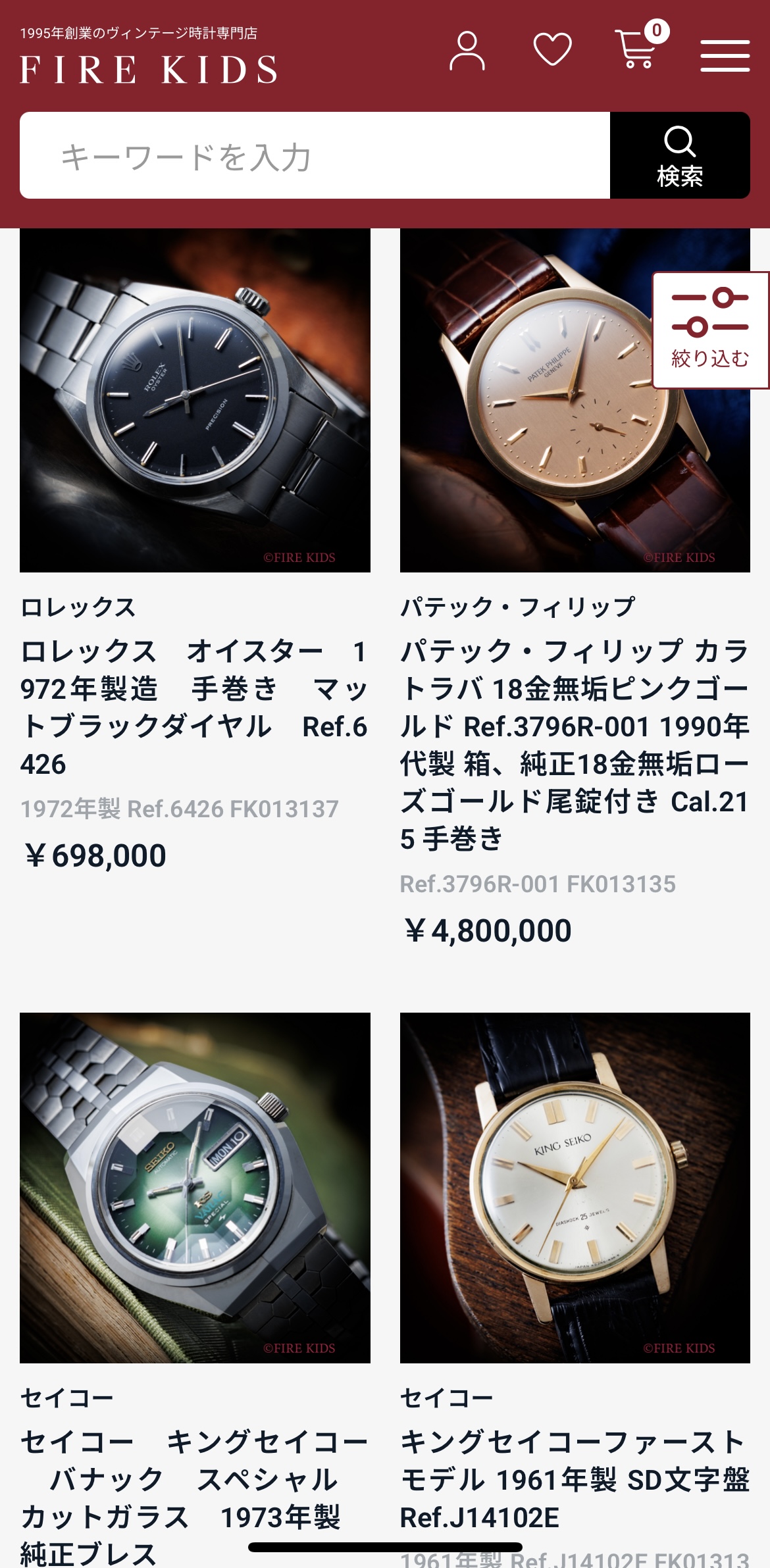770x1568 pixels.
Task: Open the King Seiko first model photo
Action: pyautogui.click(x=575, y=1187)
